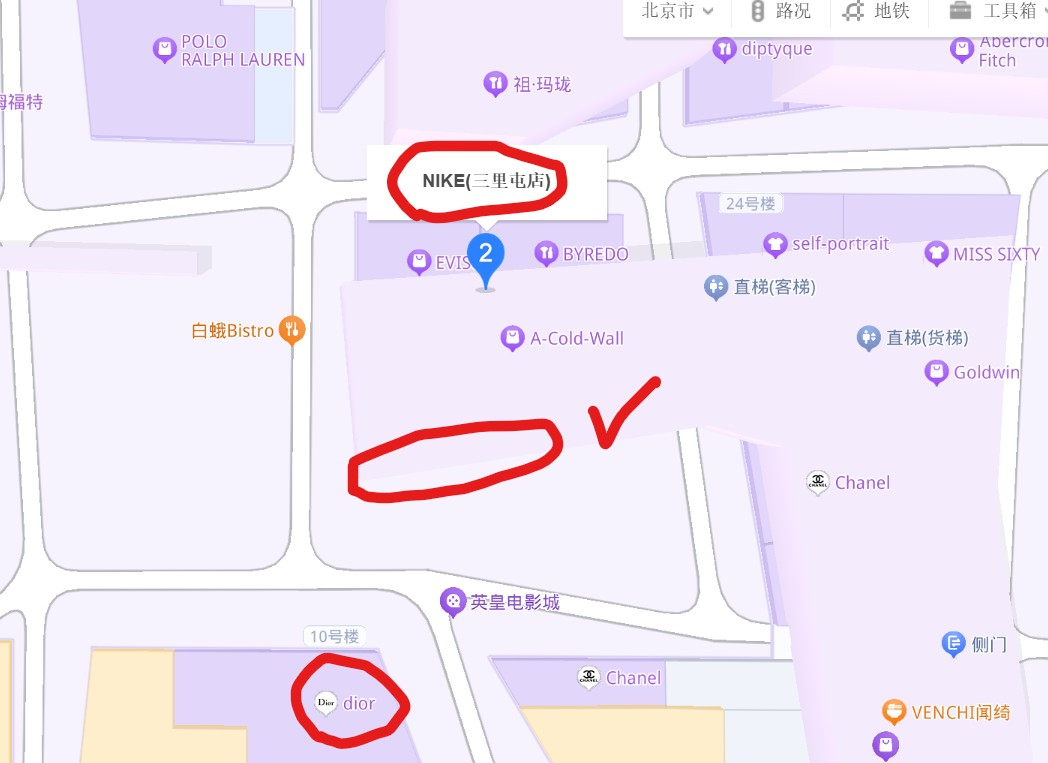
Task: Open the MISS SIXTY marker
Action: 936,254
